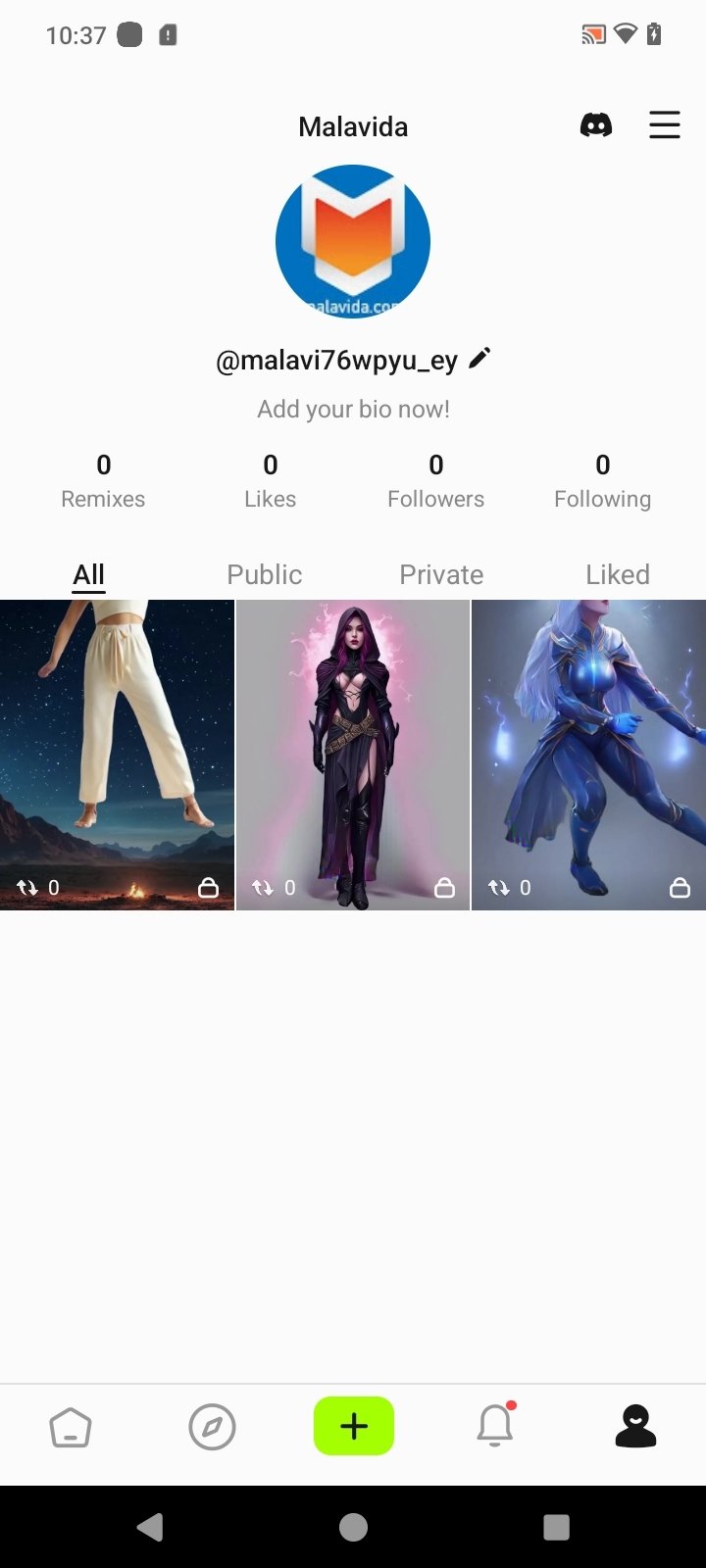This screenshot has width=706, height=1568.
Task: Open the notifications bell
Action: [x=495, y=1427]
